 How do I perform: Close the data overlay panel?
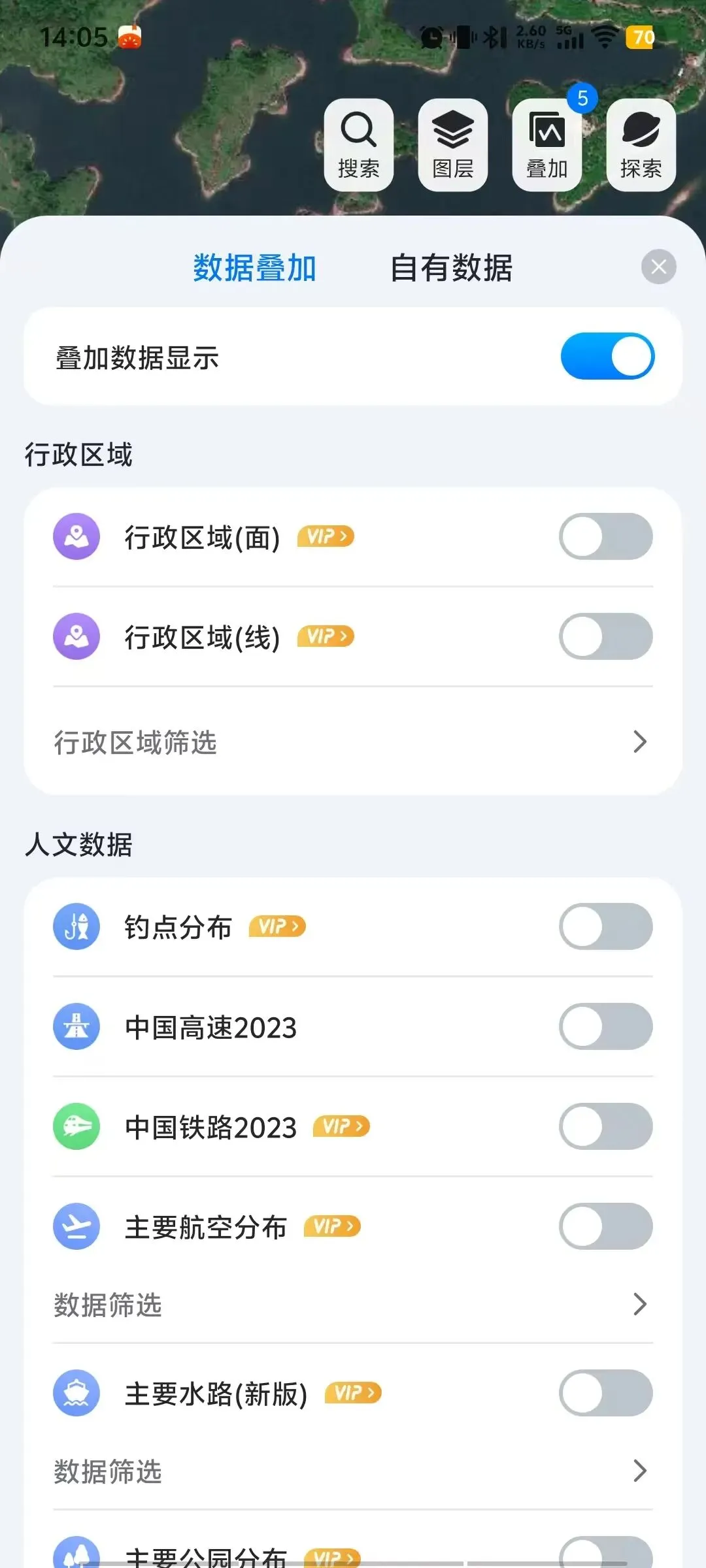[x=658, y=267]
